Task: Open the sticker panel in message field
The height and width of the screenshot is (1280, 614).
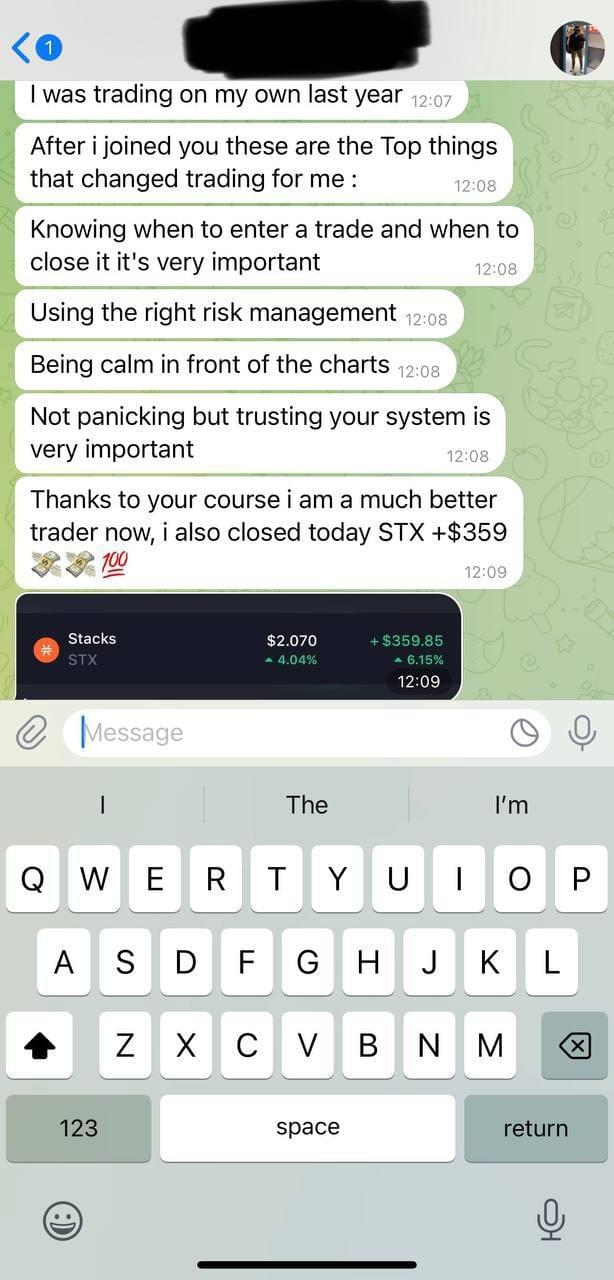Action: tap(524, 734)
